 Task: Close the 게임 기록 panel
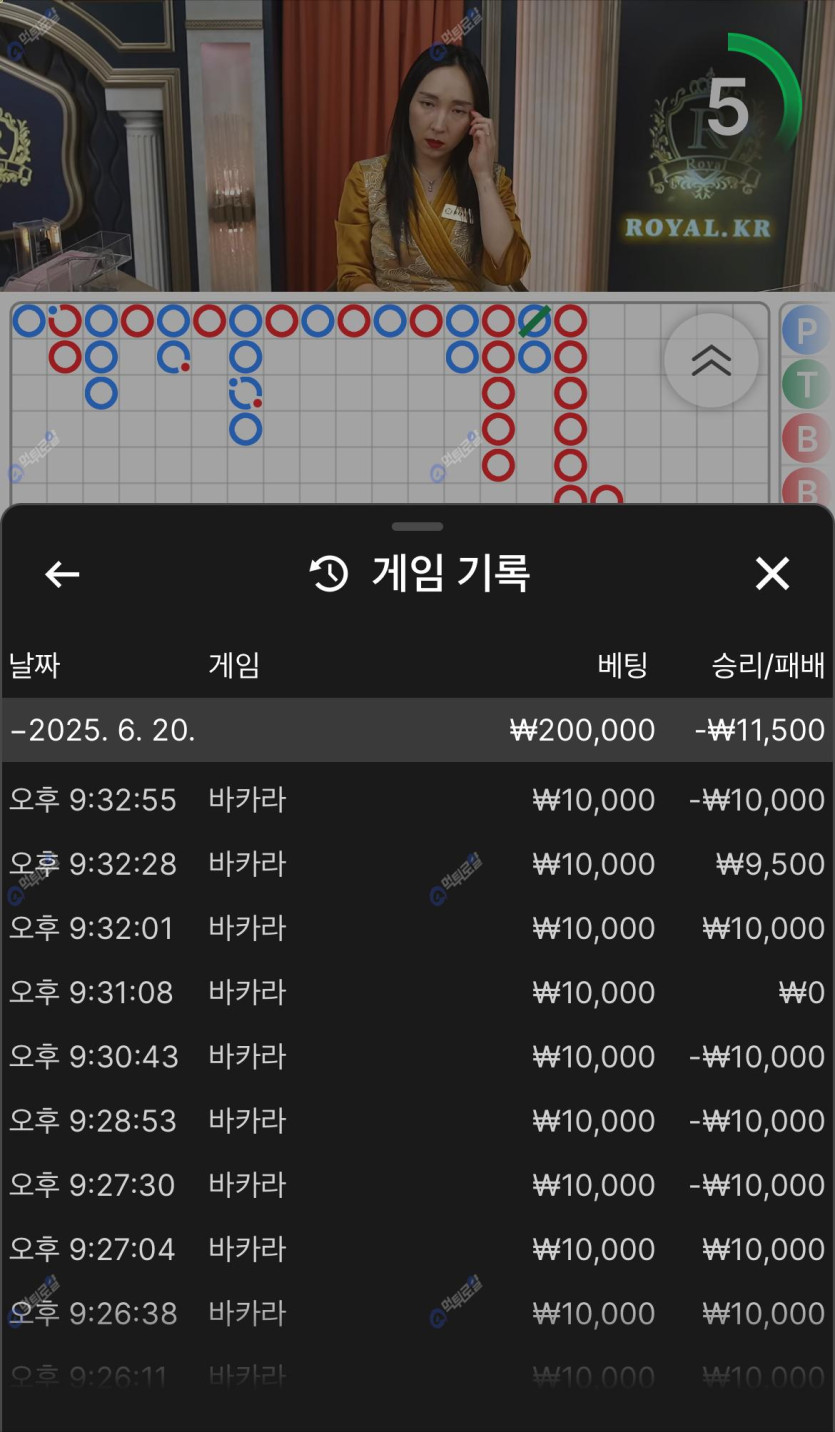[772, 574]
